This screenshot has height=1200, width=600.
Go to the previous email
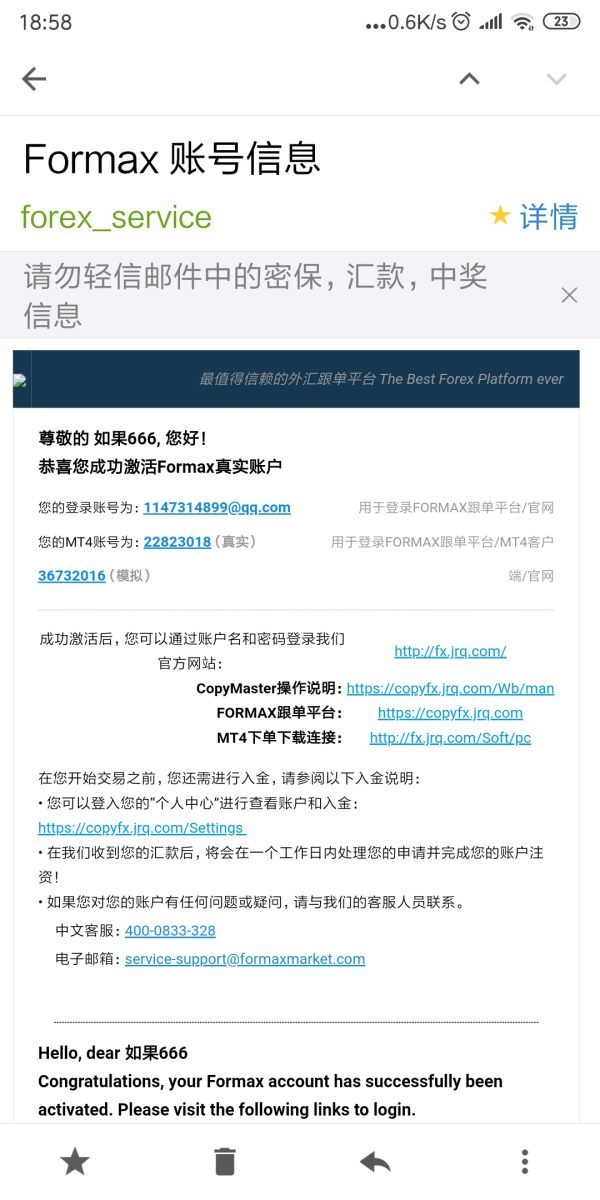coord(469,79)
